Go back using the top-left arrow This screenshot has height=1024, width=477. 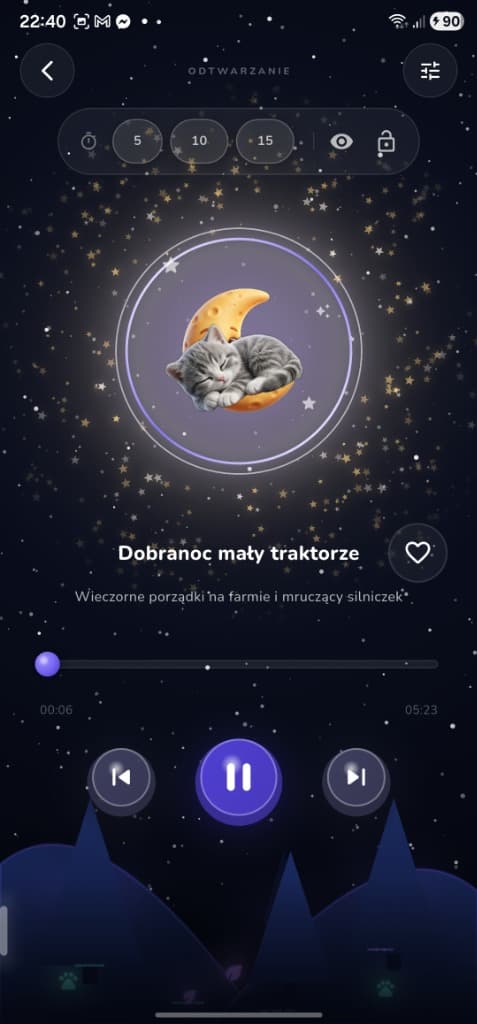[47, 71]
